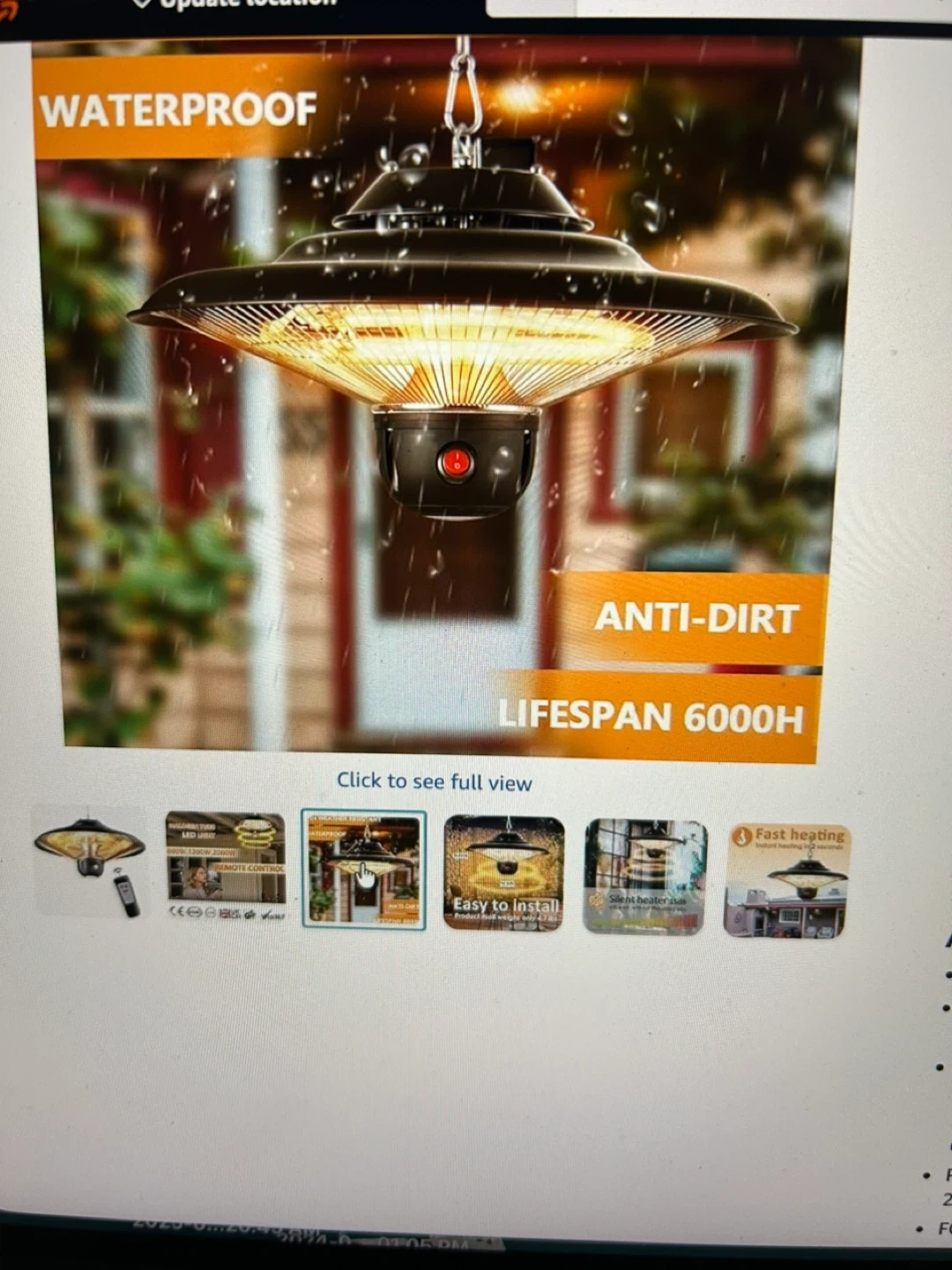Select the remote control feature thumbnail
Screen dimensions: 952x1270
click(x=226, y=866)
